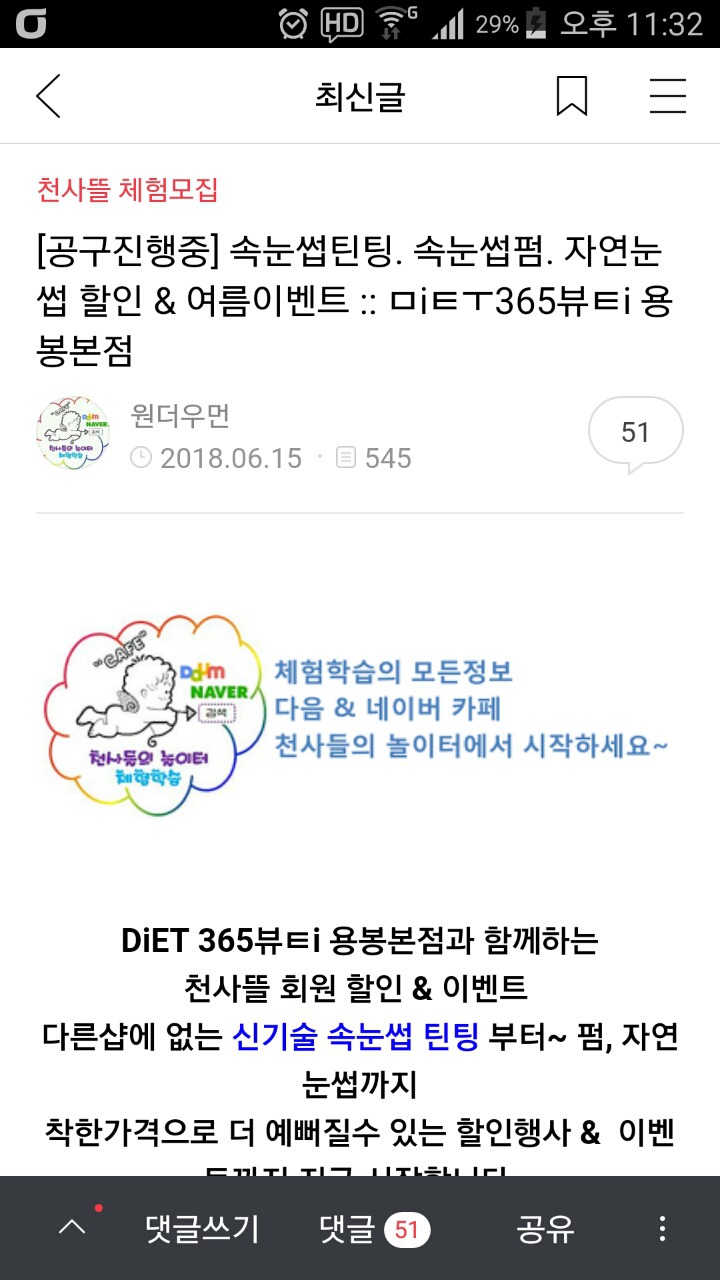Viewport: 720px width, 1280px height.
Task: Open the hamburger menu
Action: pyautogui.click(x=667, y=97)
